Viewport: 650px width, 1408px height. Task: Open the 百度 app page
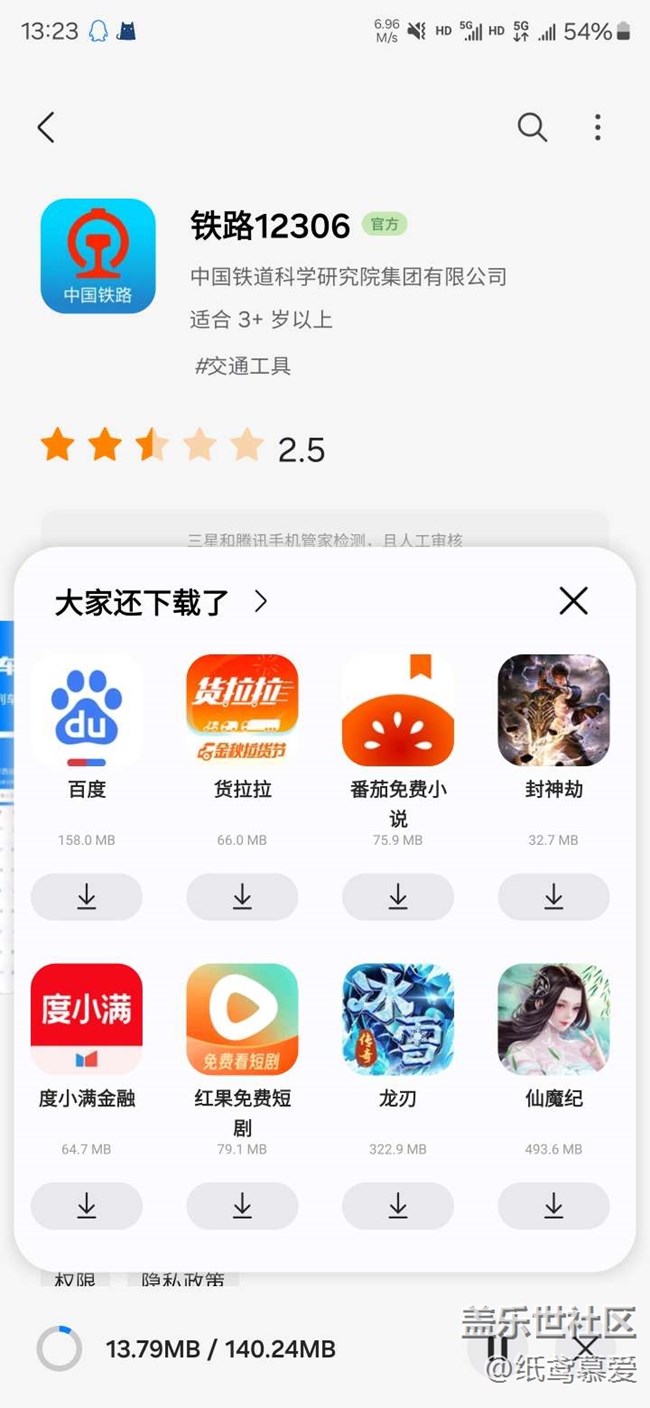pyautogui.click(x=87, y=710)
